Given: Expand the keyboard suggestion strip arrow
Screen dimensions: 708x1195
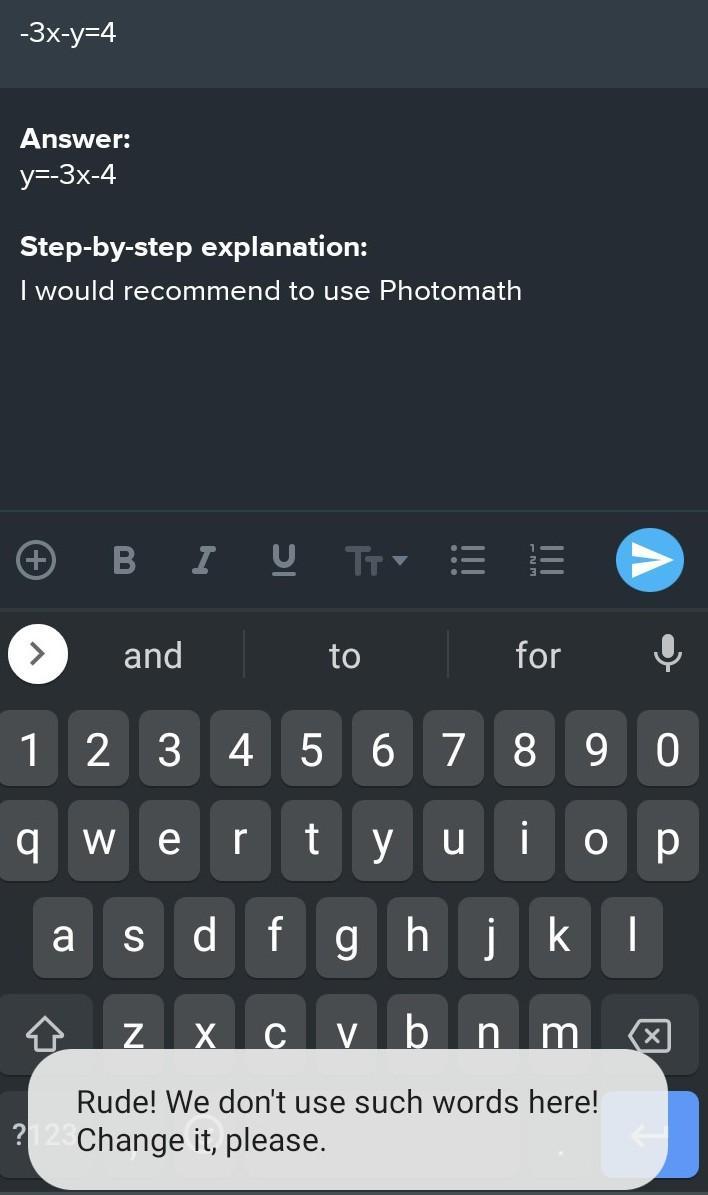Looking at the screenshot, I should pos(38,654).
